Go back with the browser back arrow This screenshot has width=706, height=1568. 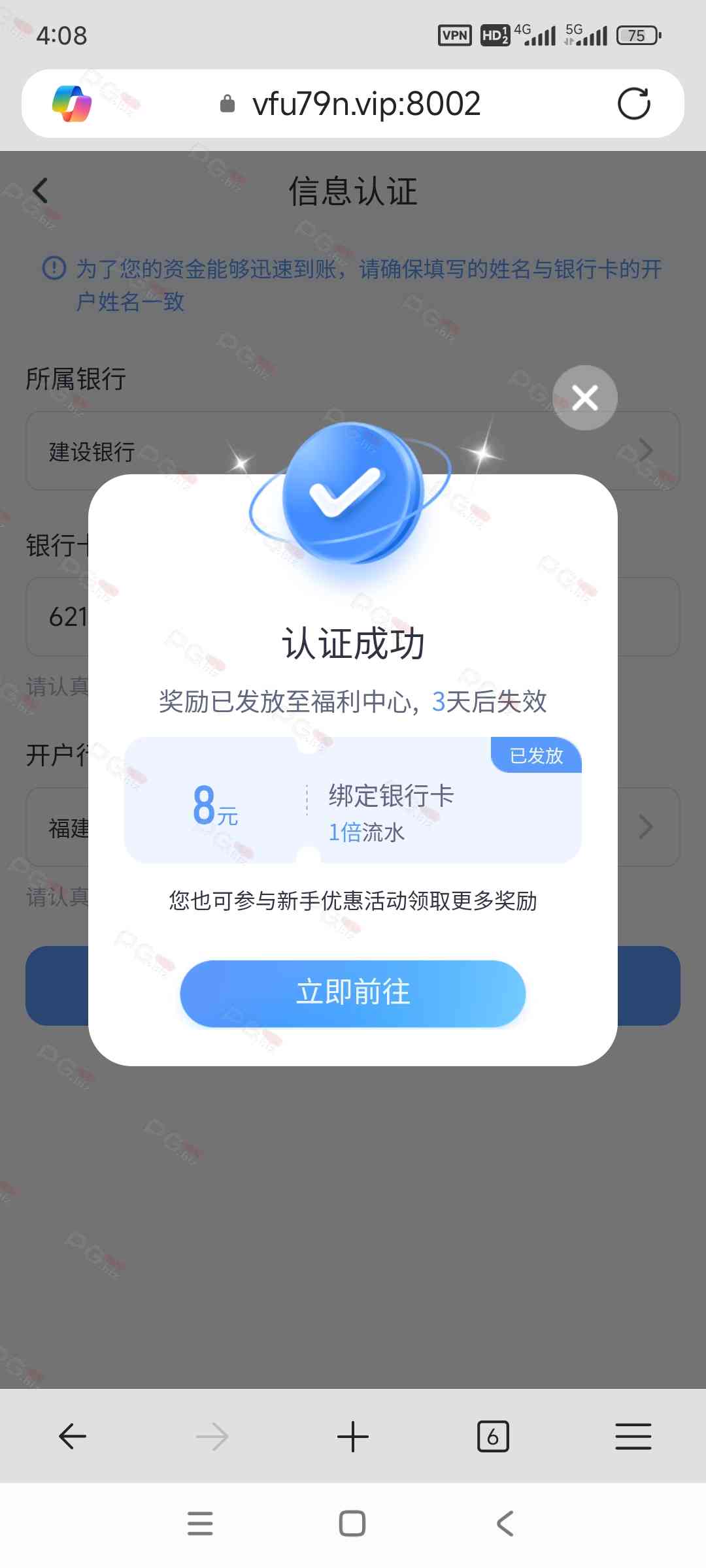point(73,1437)
